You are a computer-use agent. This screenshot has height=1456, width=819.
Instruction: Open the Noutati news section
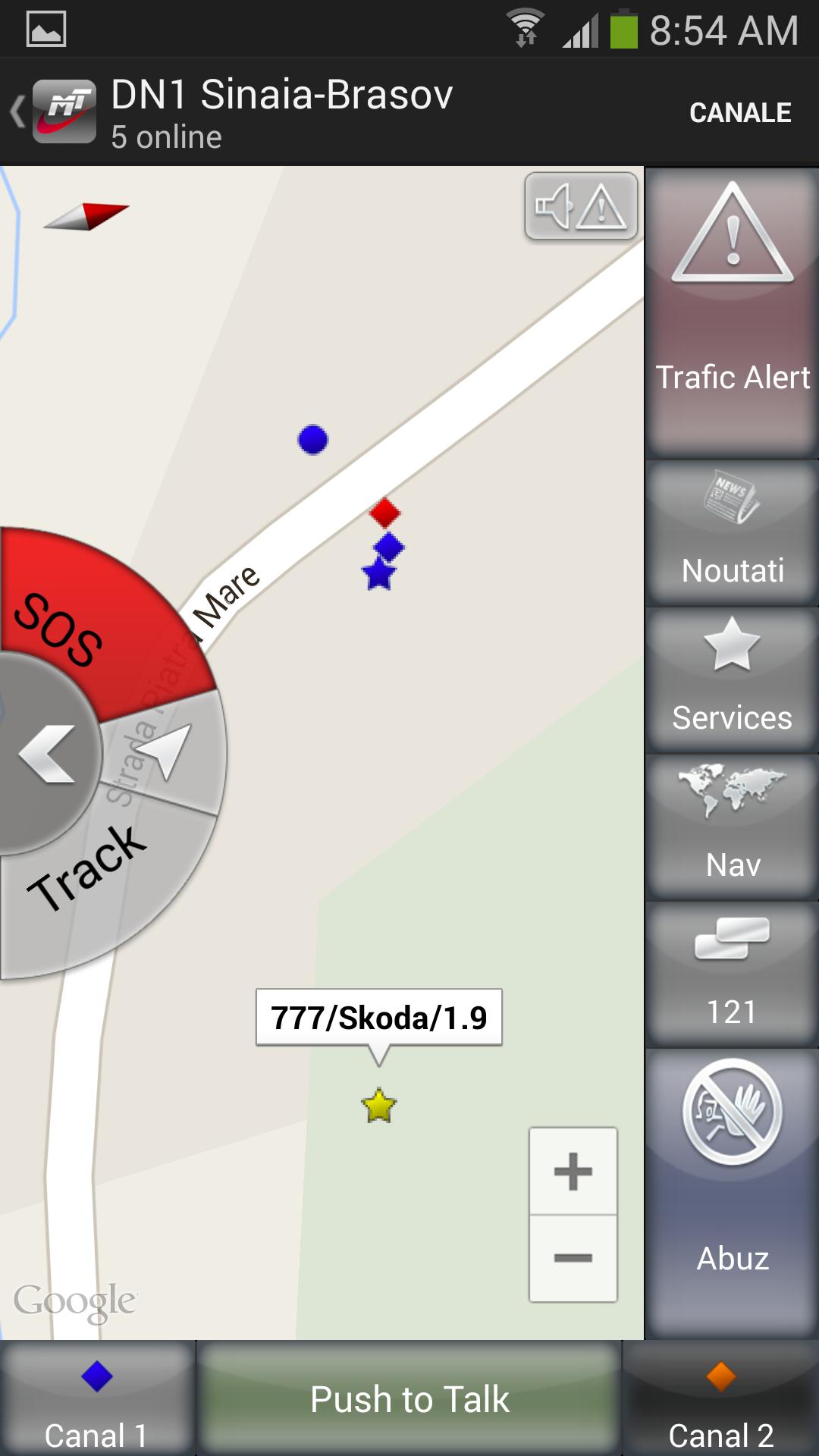732,532
